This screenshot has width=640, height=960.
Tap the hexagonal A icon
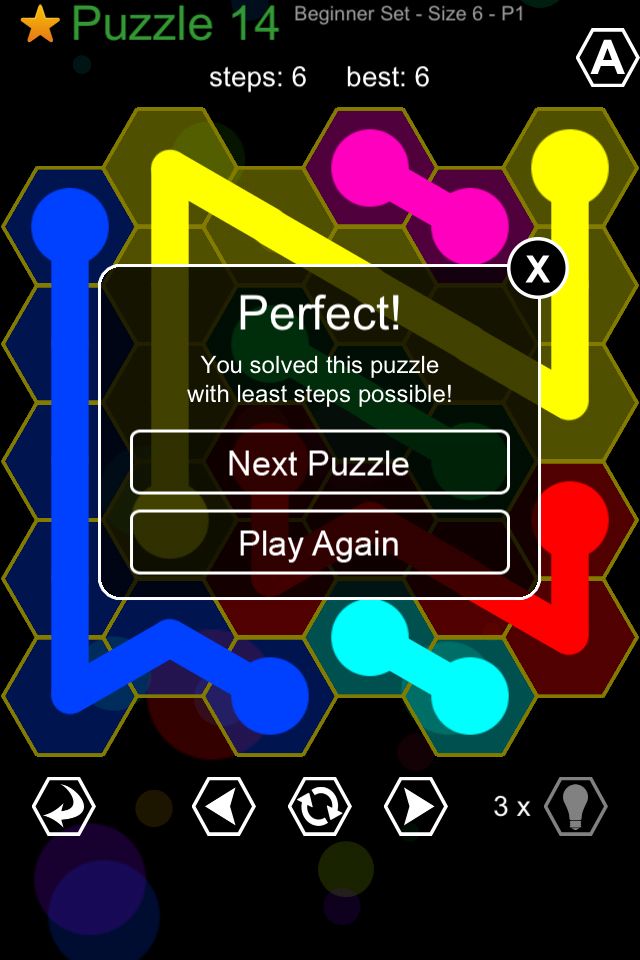tap(607, 60)
